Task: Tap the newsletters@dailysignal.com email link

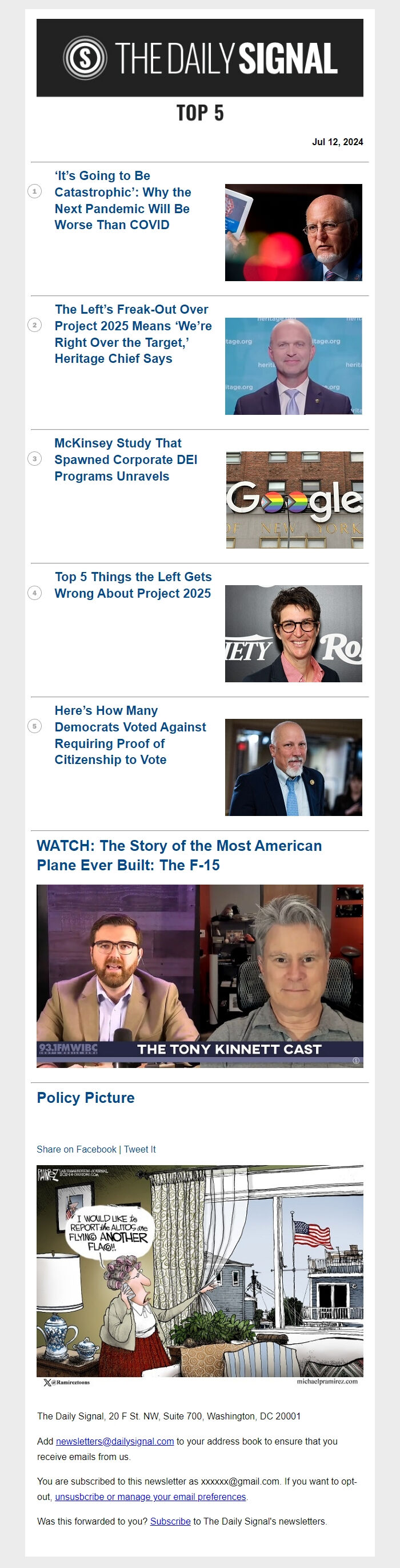Action: (115, 1441)
